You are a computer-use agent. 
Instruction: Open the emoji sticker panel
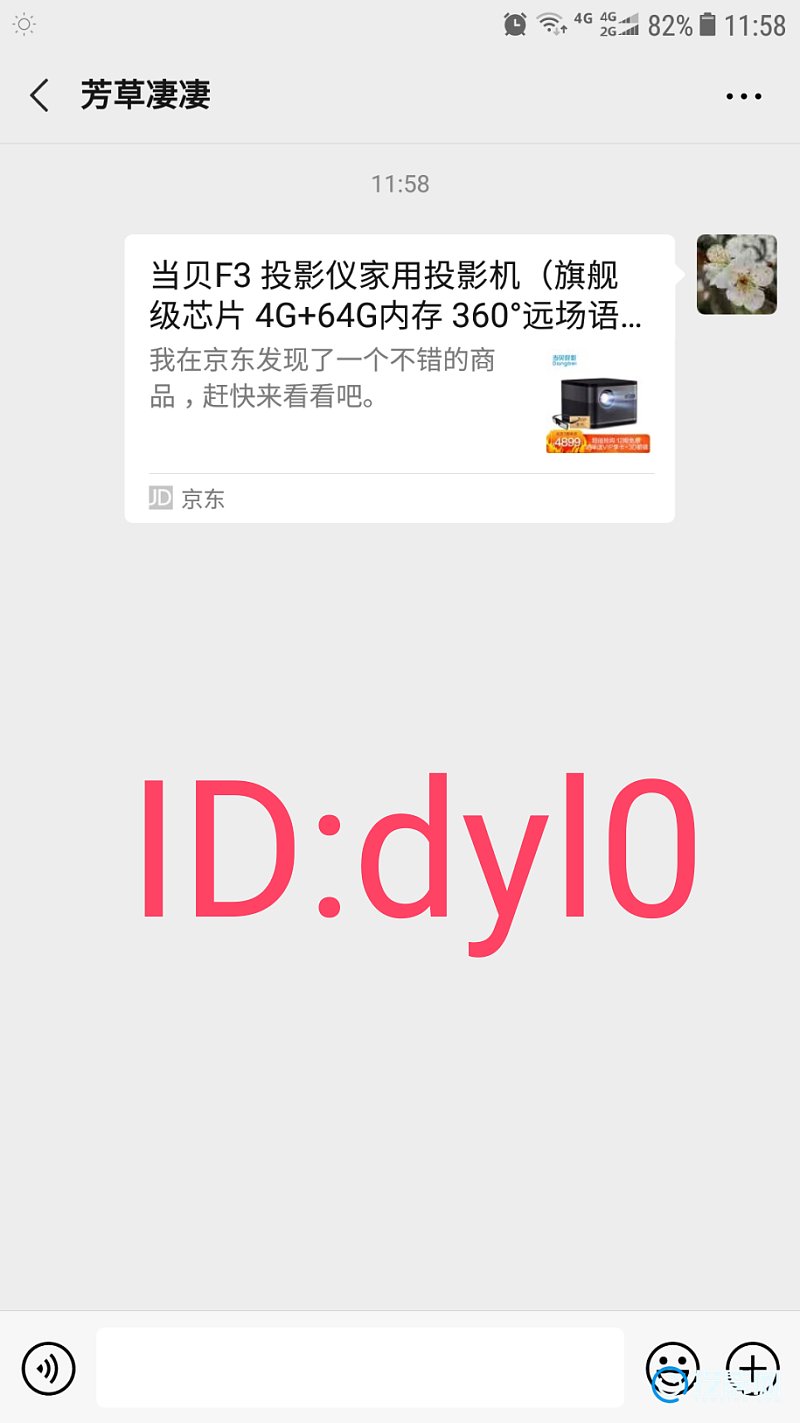[x=672, y=1367]
